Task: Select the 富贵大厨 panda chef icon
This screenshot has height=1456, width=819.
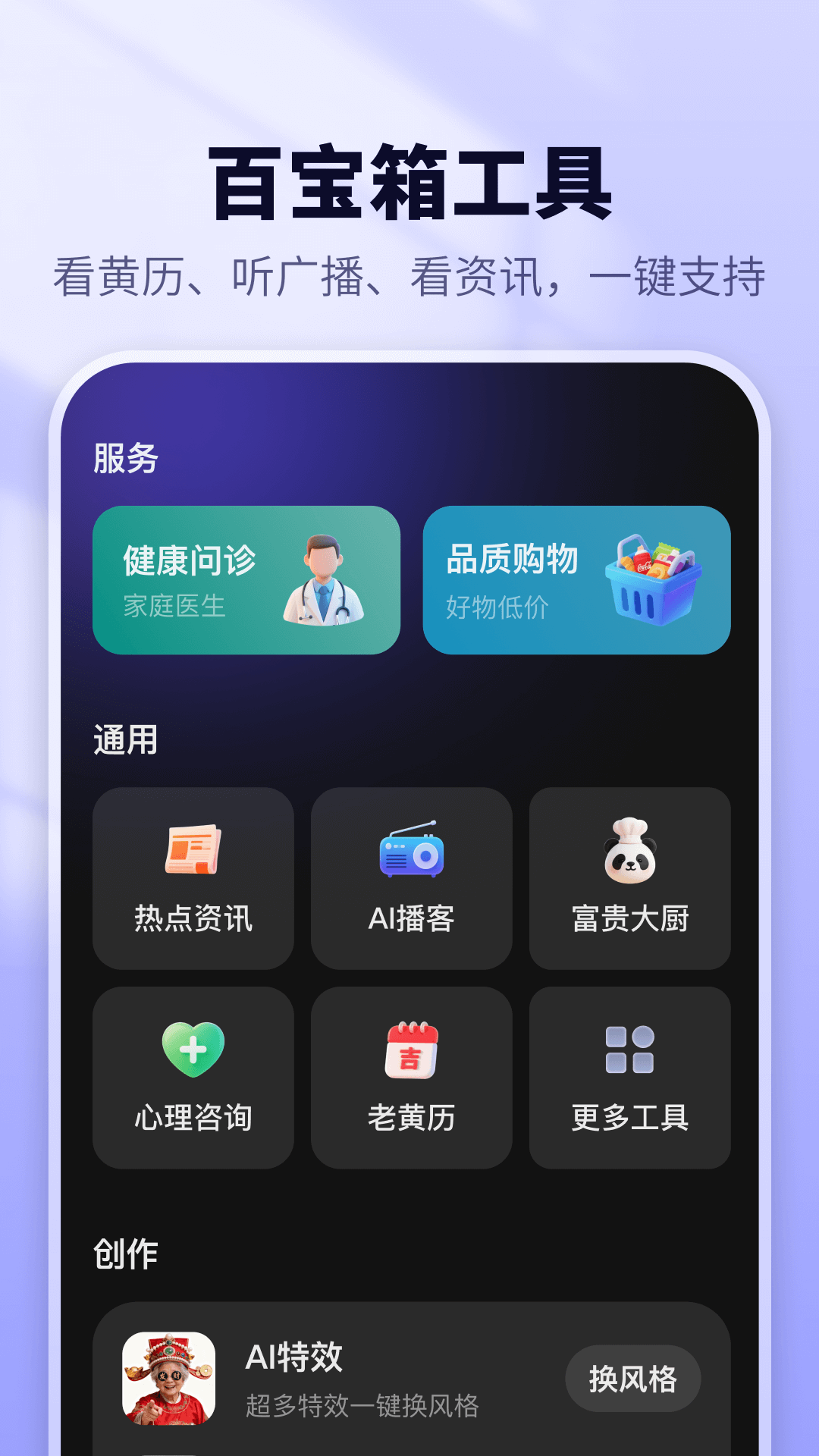Action: coord(629,855)
